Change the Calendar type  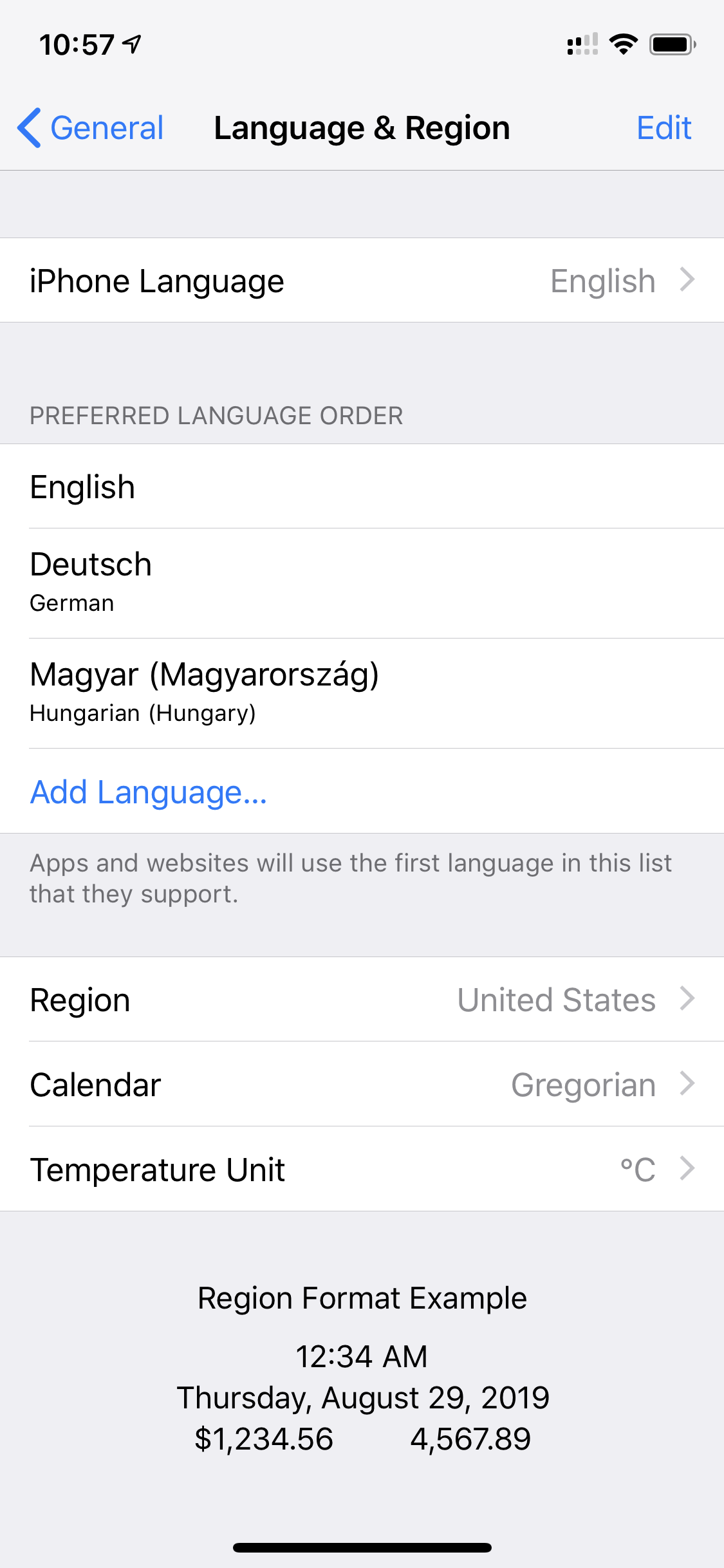tap(362, 1085)
